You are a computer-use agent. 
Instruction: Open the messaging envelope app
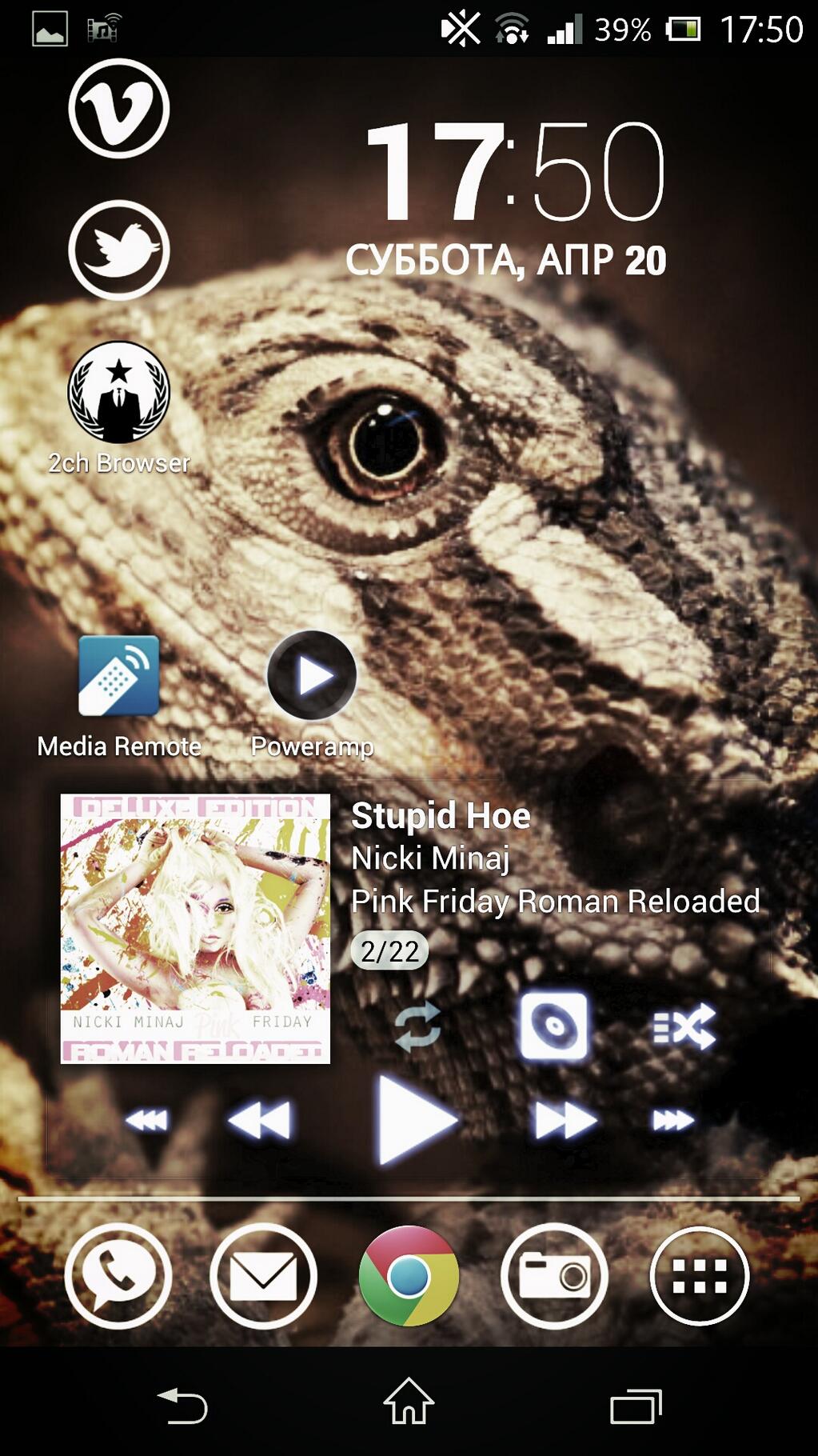(263, 1276)
